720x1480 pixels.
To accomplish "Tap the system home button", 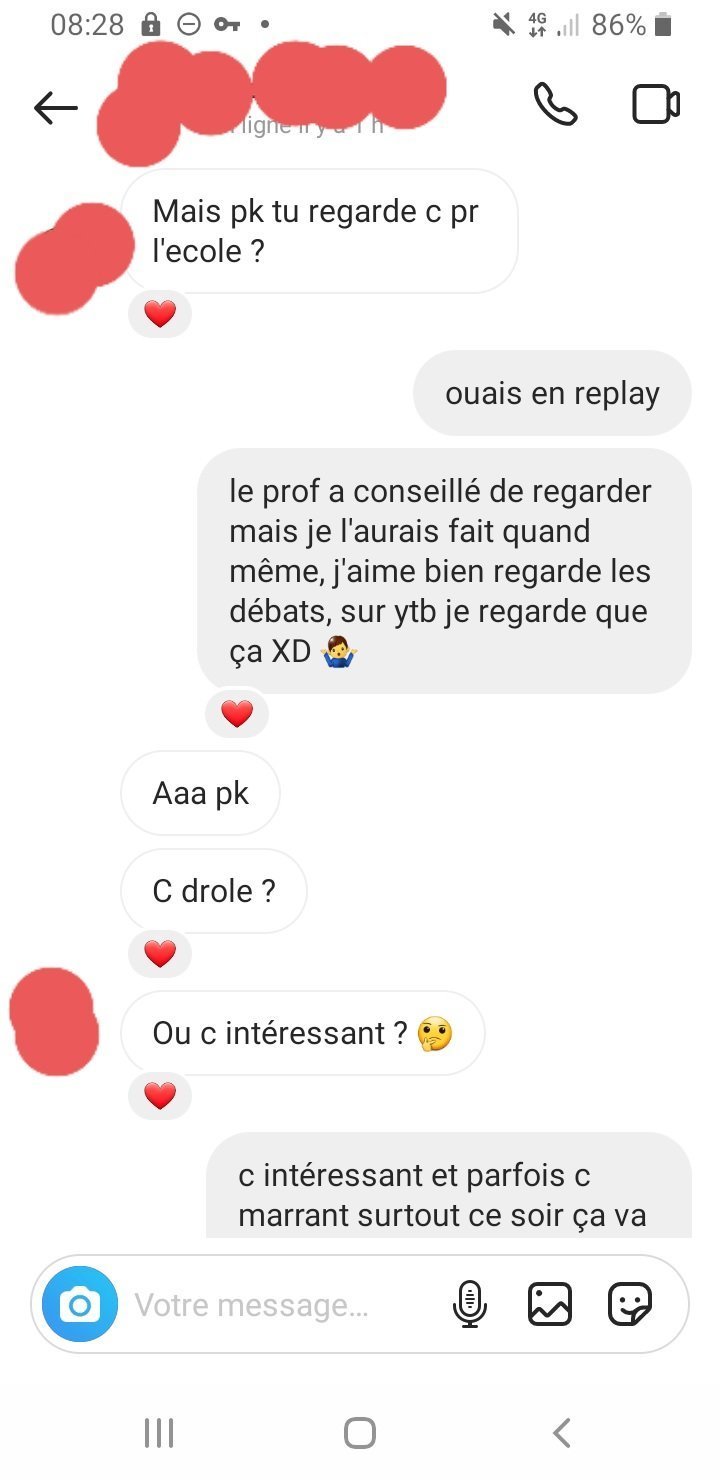I will tap(359, 1433).
